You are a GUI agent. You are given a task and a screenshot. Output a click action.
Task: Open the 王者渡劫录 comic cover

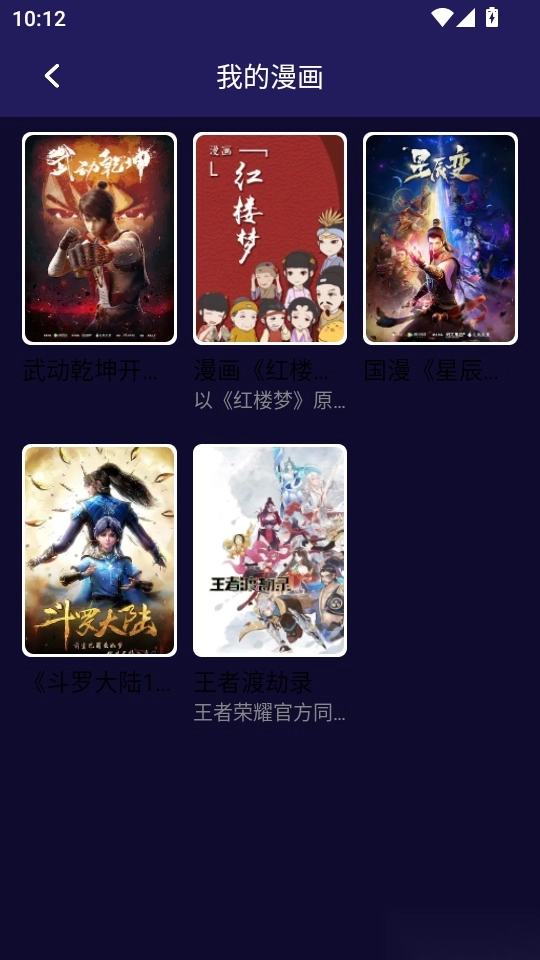click(x=270, y=550)
